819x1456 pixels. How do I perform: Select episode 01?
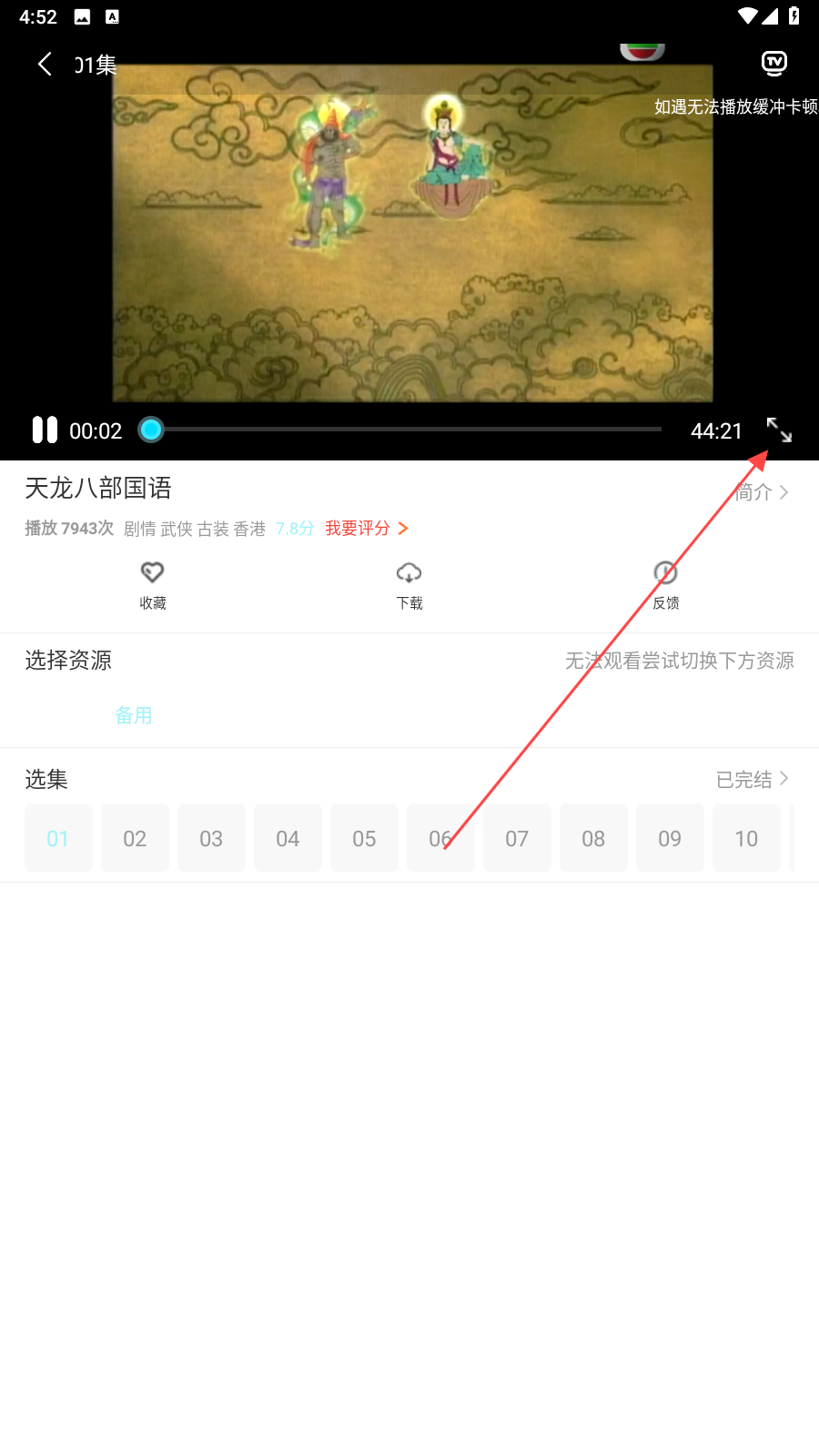click(x=58, y=838)
